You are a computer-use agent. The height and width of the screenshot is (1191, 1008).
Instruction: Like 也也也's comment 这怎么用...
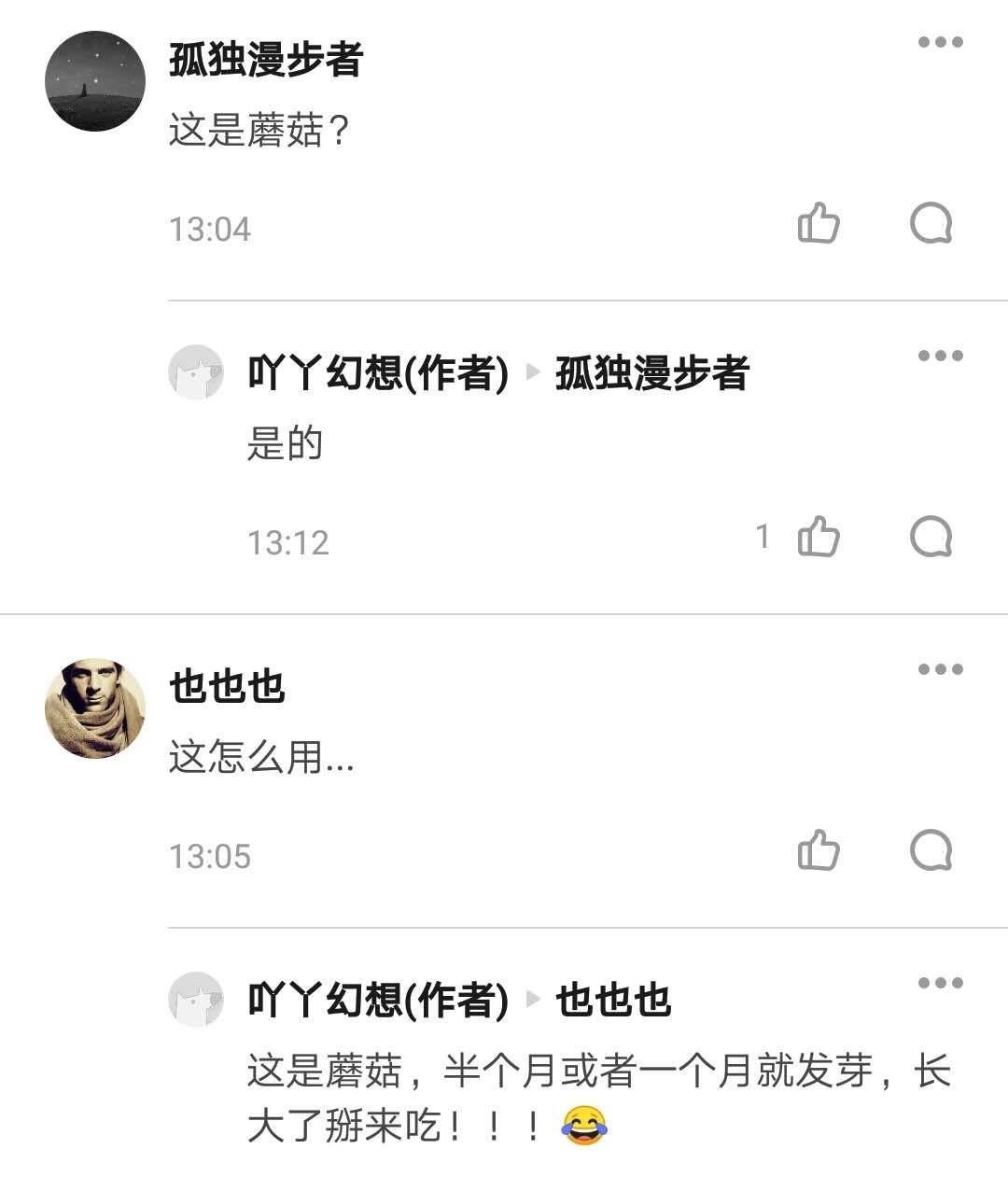(819, 850)
